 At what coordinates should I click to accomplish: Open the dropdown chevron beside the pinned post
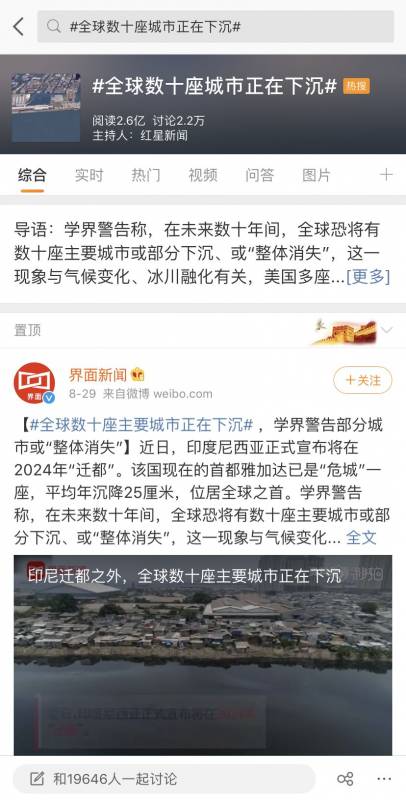pyautogui.click(x=387, y=330)
